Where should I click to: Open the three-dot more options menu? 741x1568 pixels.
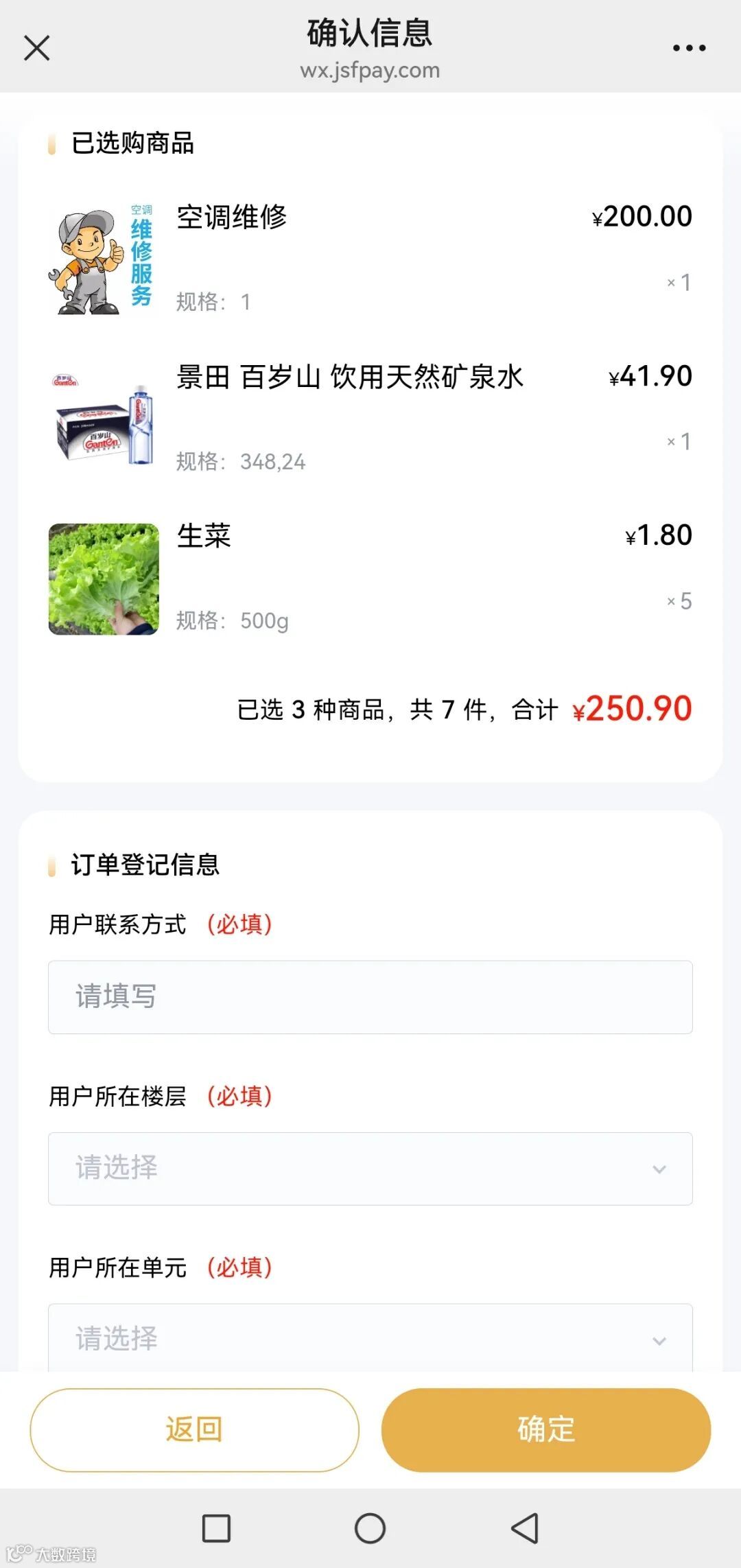pos(689,48)
